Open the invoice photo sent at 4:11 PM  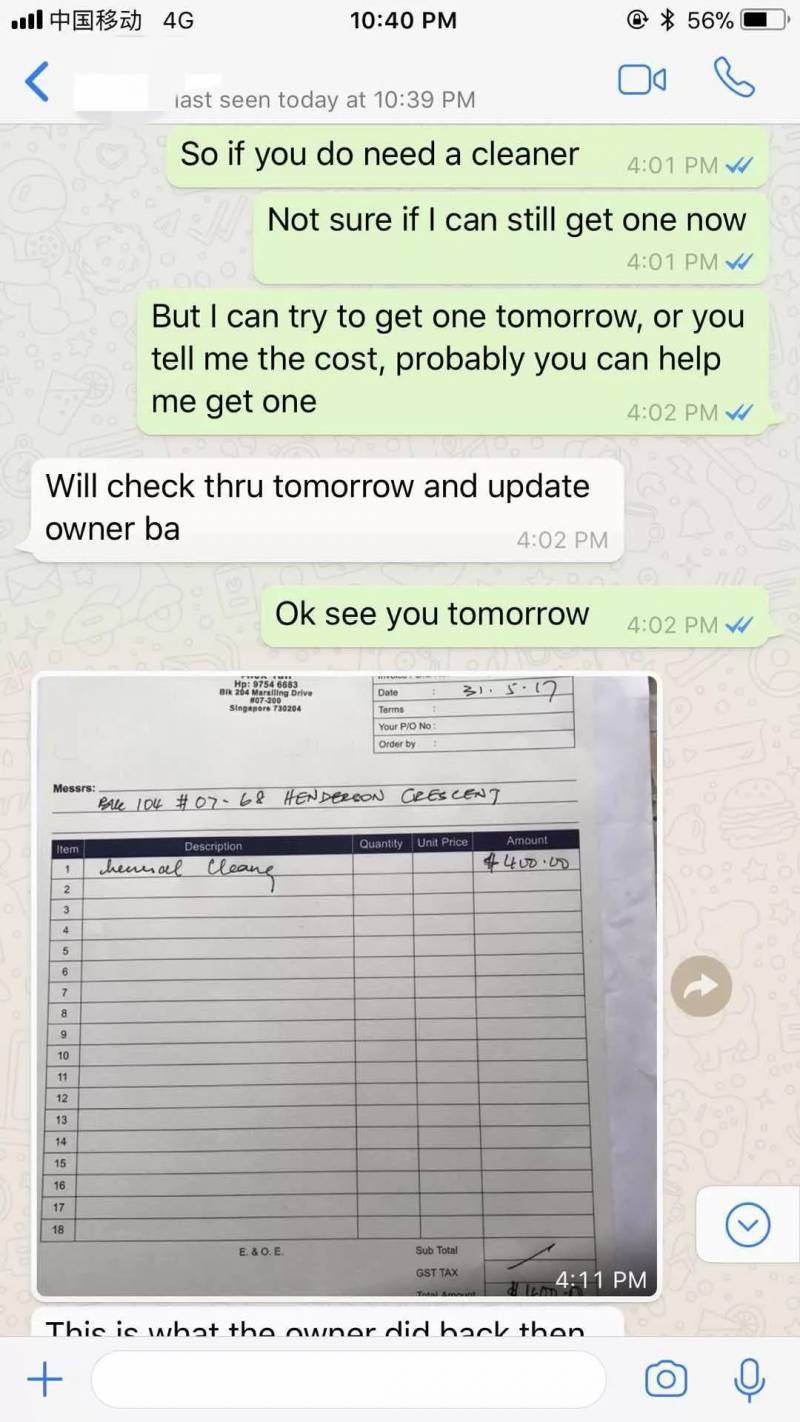tap(346, 985)
